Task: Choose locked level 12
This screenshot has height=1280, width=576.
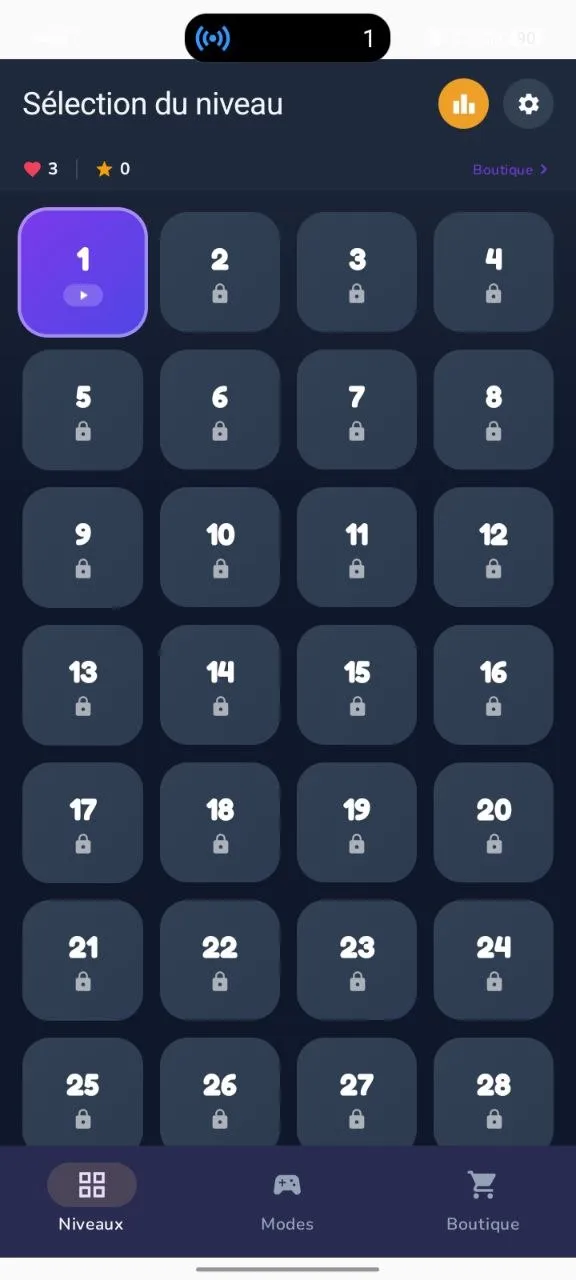Action: [494, 547]
